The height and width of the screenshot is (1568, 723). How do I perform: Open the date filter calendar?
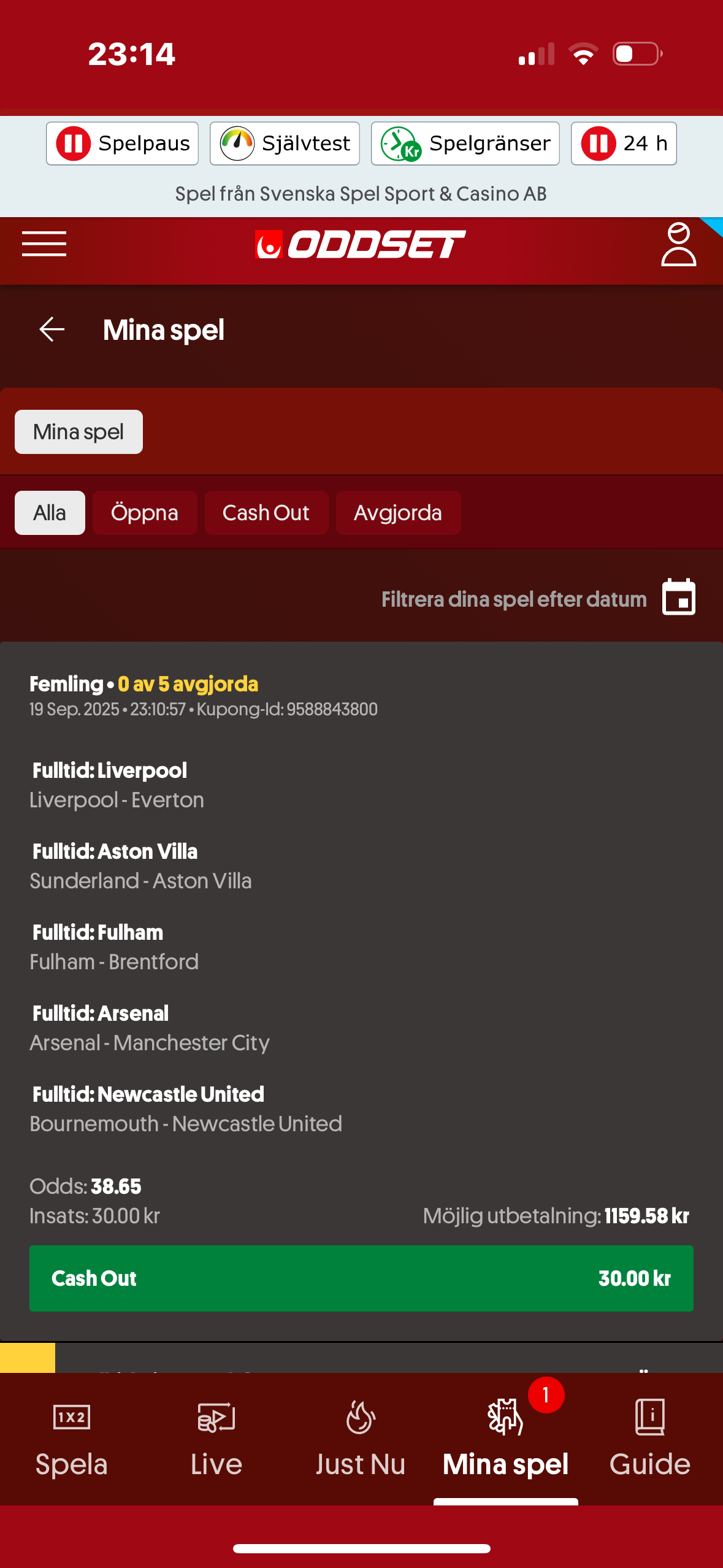point(678,598)
